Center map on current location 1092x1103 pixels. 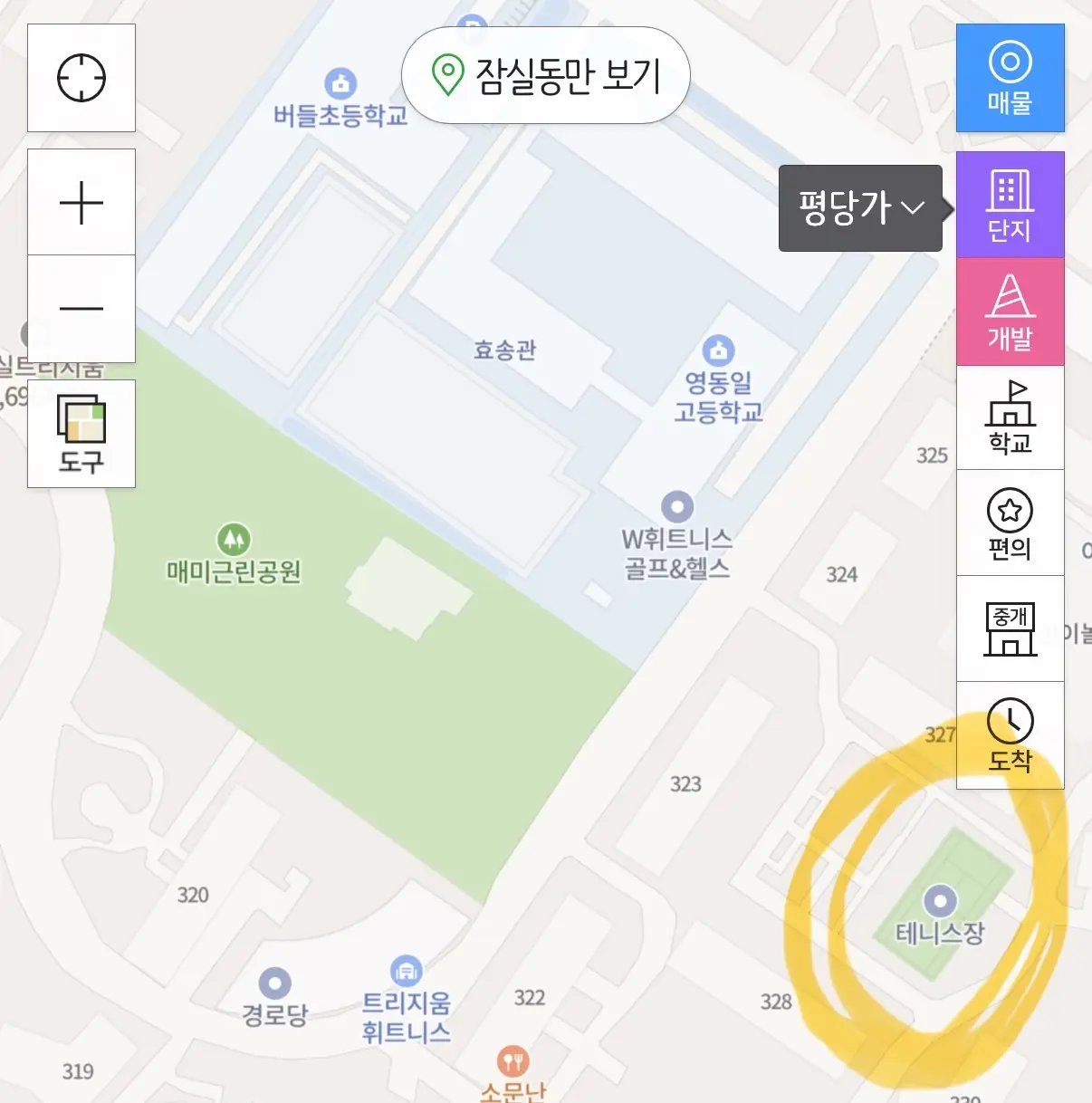81,78
